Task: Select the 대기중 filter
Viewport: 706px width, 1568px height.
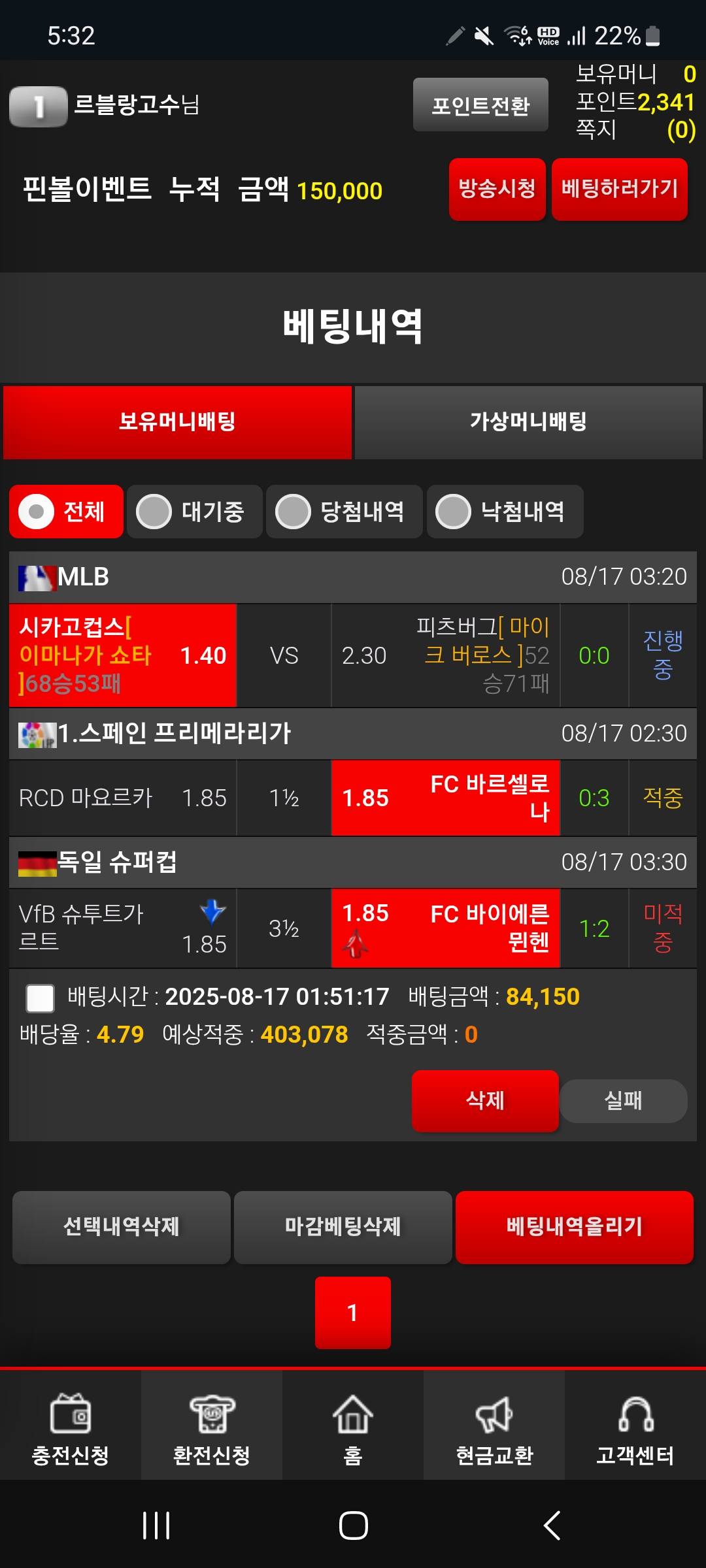Action: coord(195,512)
